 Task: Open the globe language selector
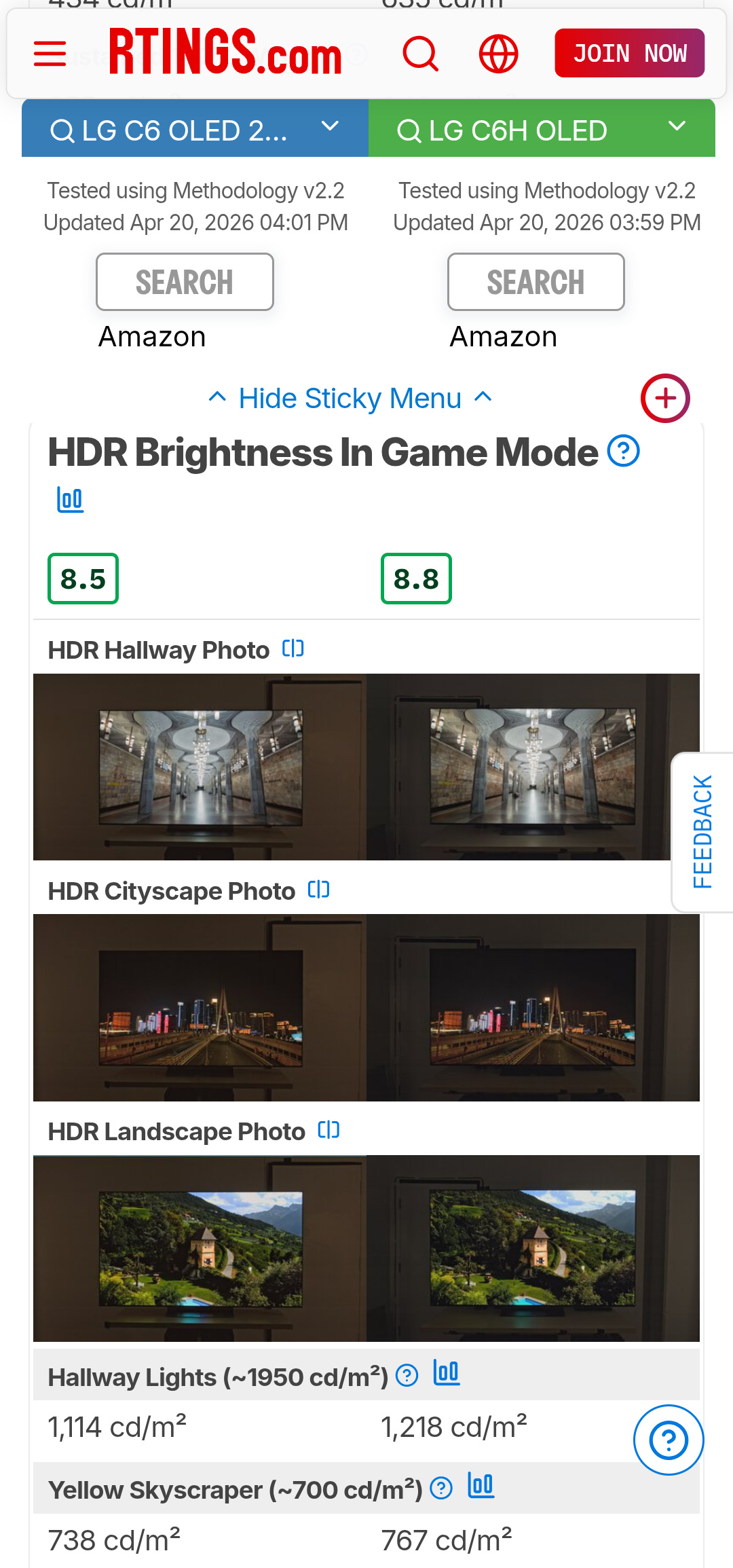click(498, 54)
